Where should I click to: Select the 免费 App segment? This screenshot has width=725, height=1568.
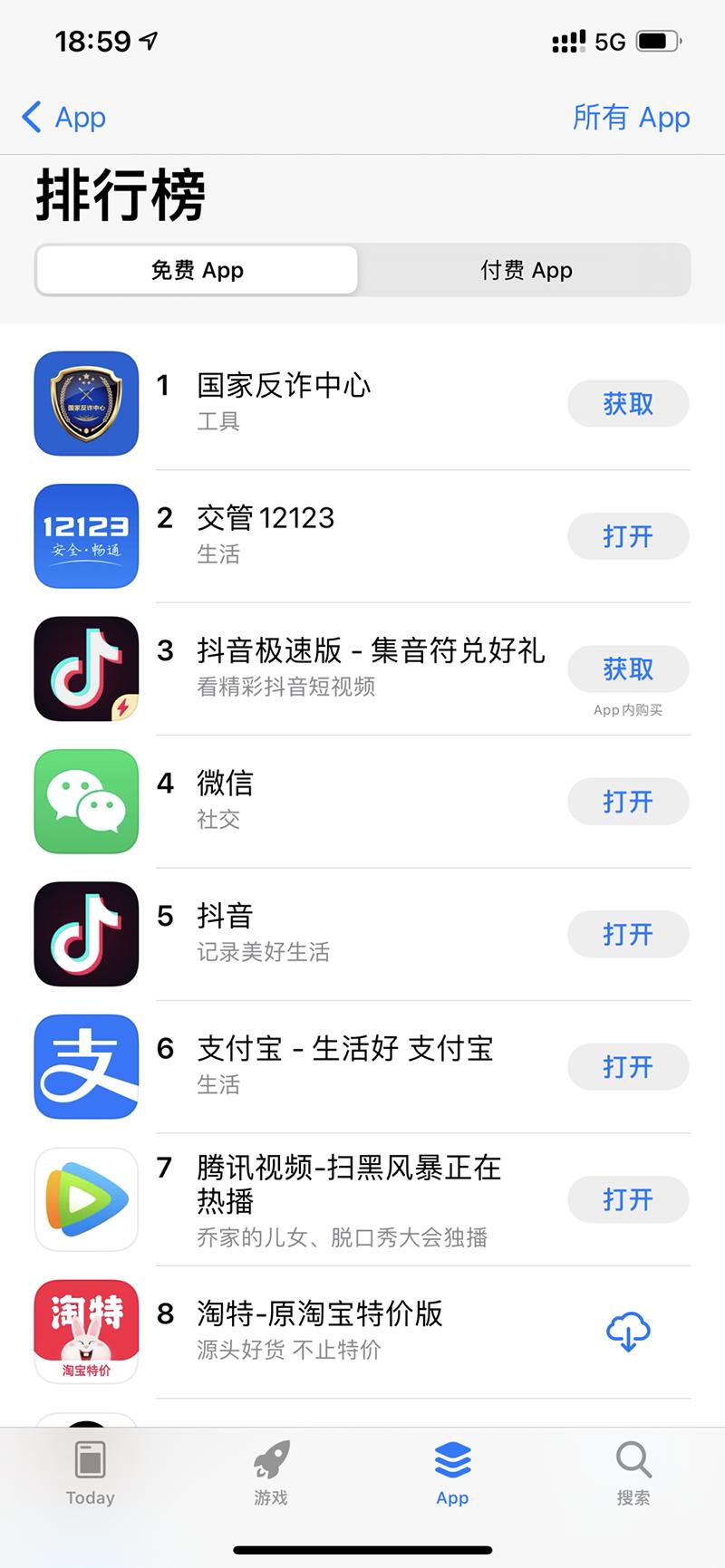click(198, 270)
